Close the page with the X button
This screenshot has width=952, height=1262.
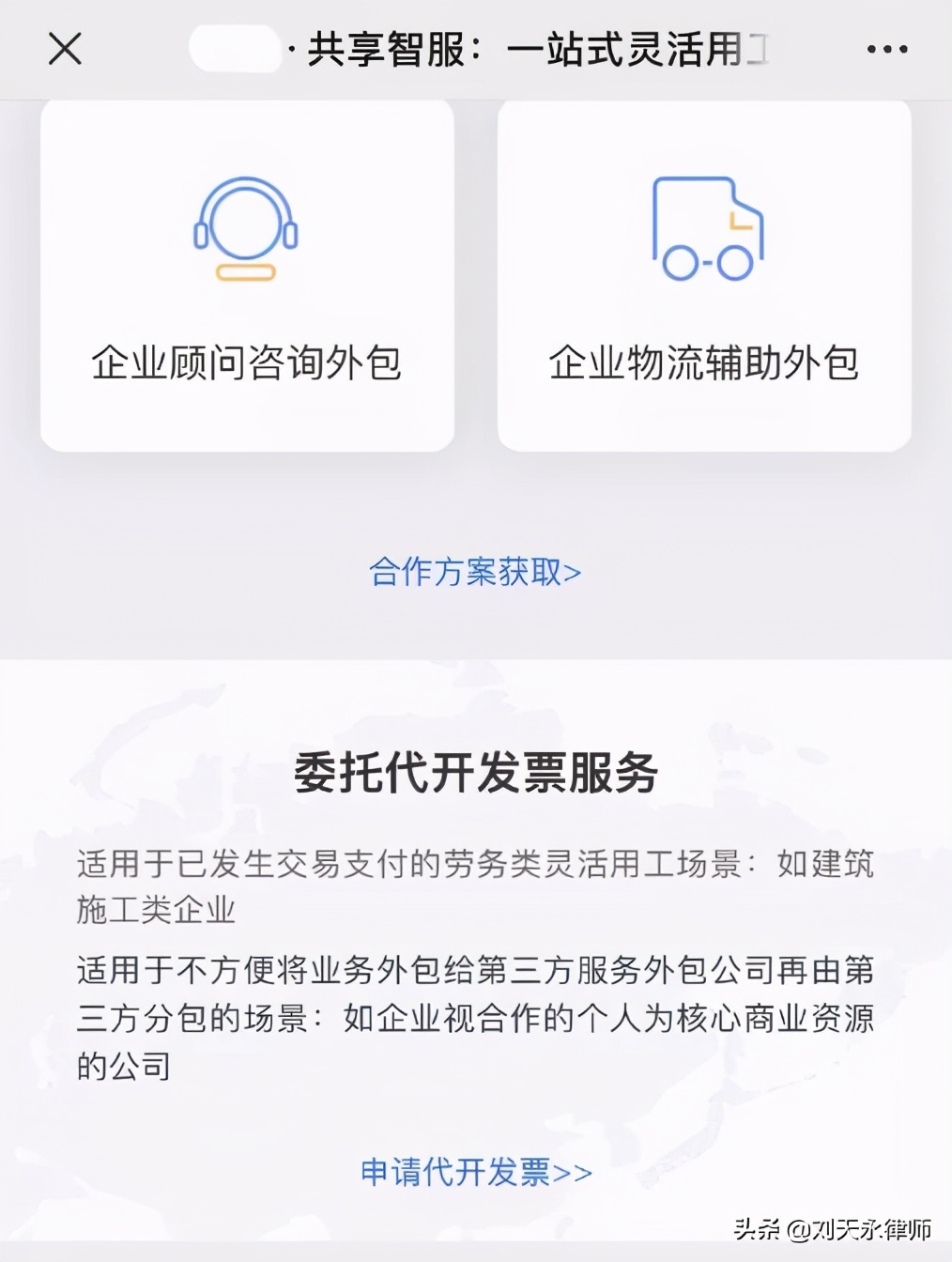pos(64,48)
